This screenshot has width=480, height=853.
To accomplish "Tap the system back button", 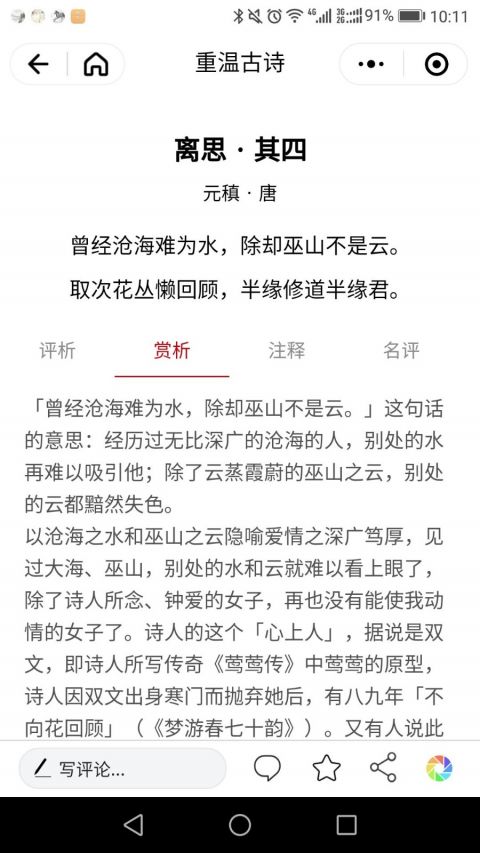I will 133,825.
